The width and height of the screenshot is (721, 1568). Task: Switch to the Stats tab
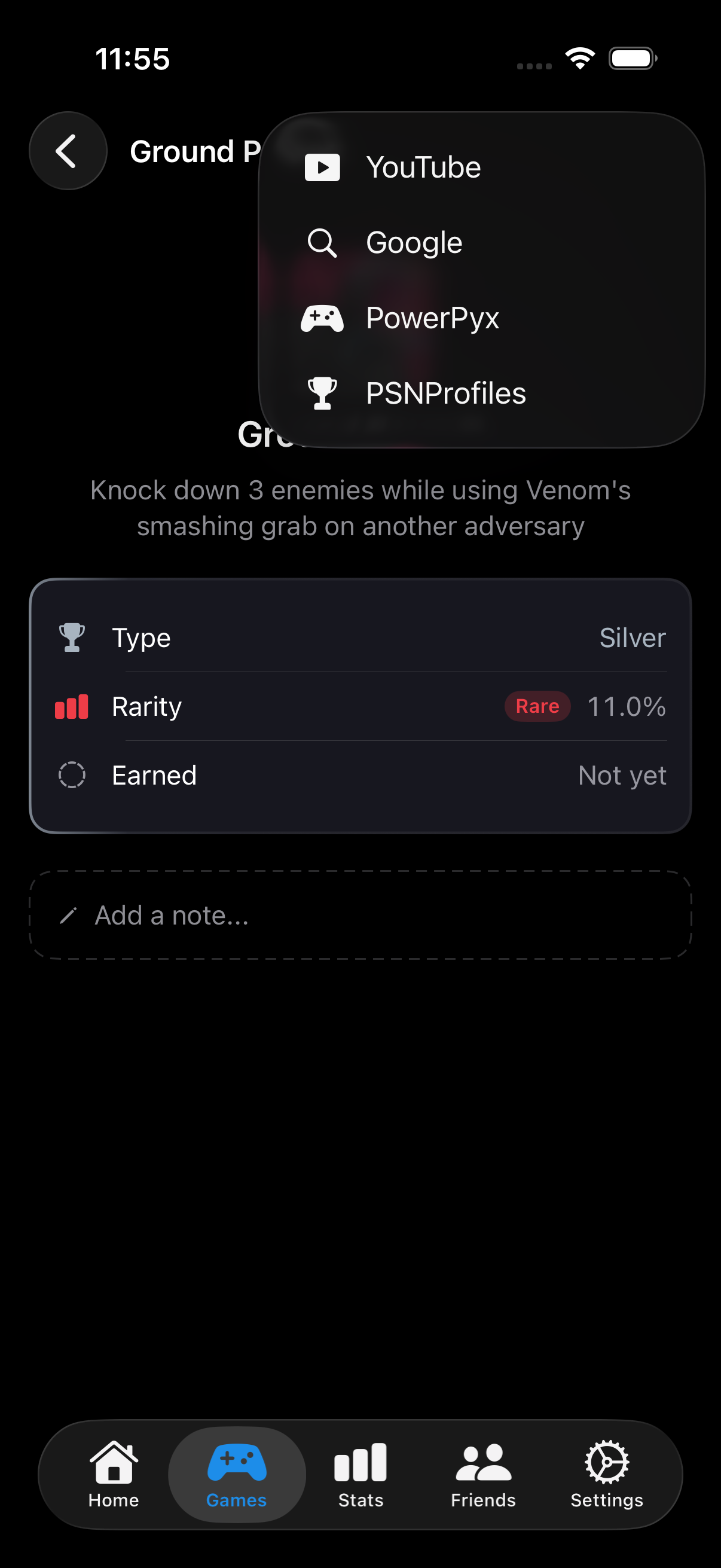click(361, 1474)
